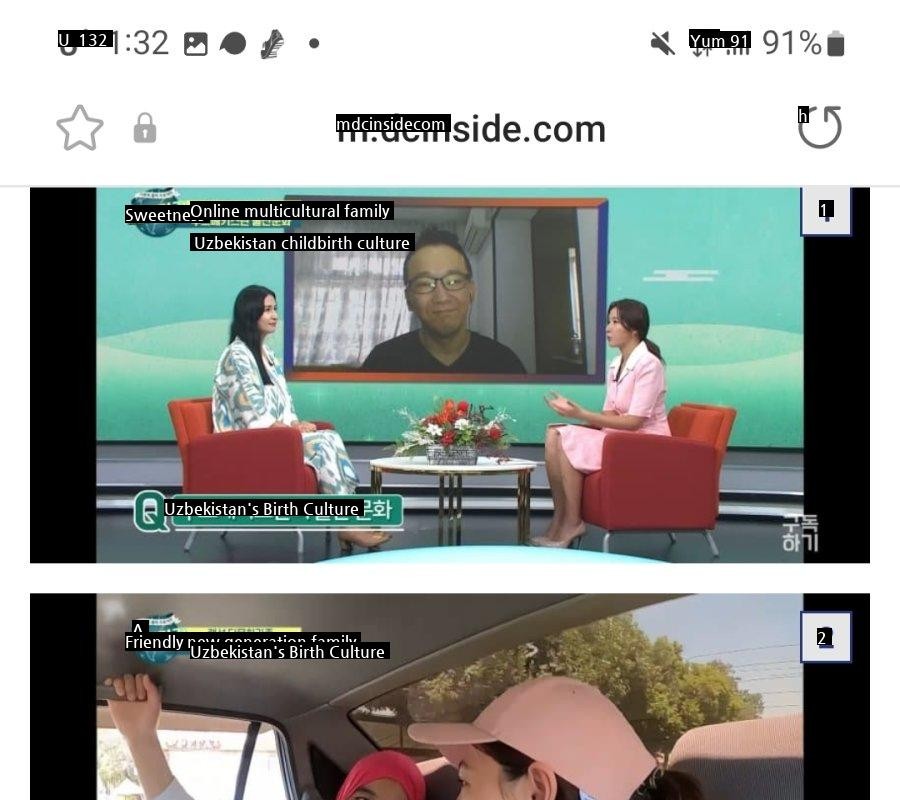The height and width of the screenshot is (800, 900).
Task: Reload the page
Action: point(819,128)
